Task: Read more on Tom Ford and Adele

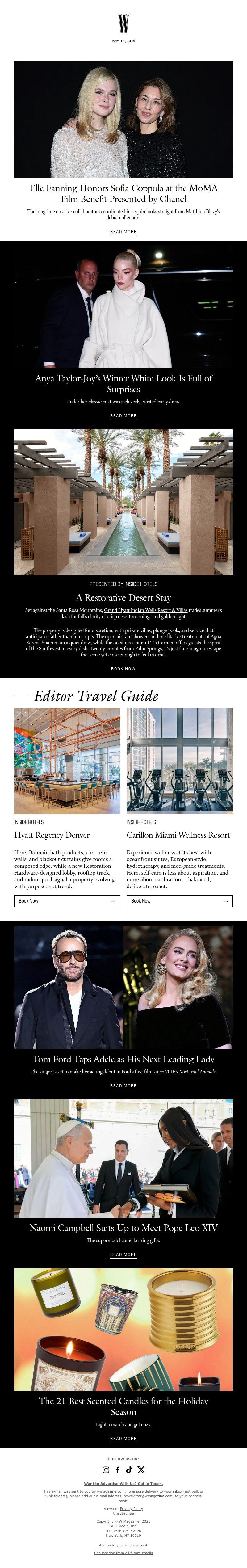Action: (x=123, y=1086)
